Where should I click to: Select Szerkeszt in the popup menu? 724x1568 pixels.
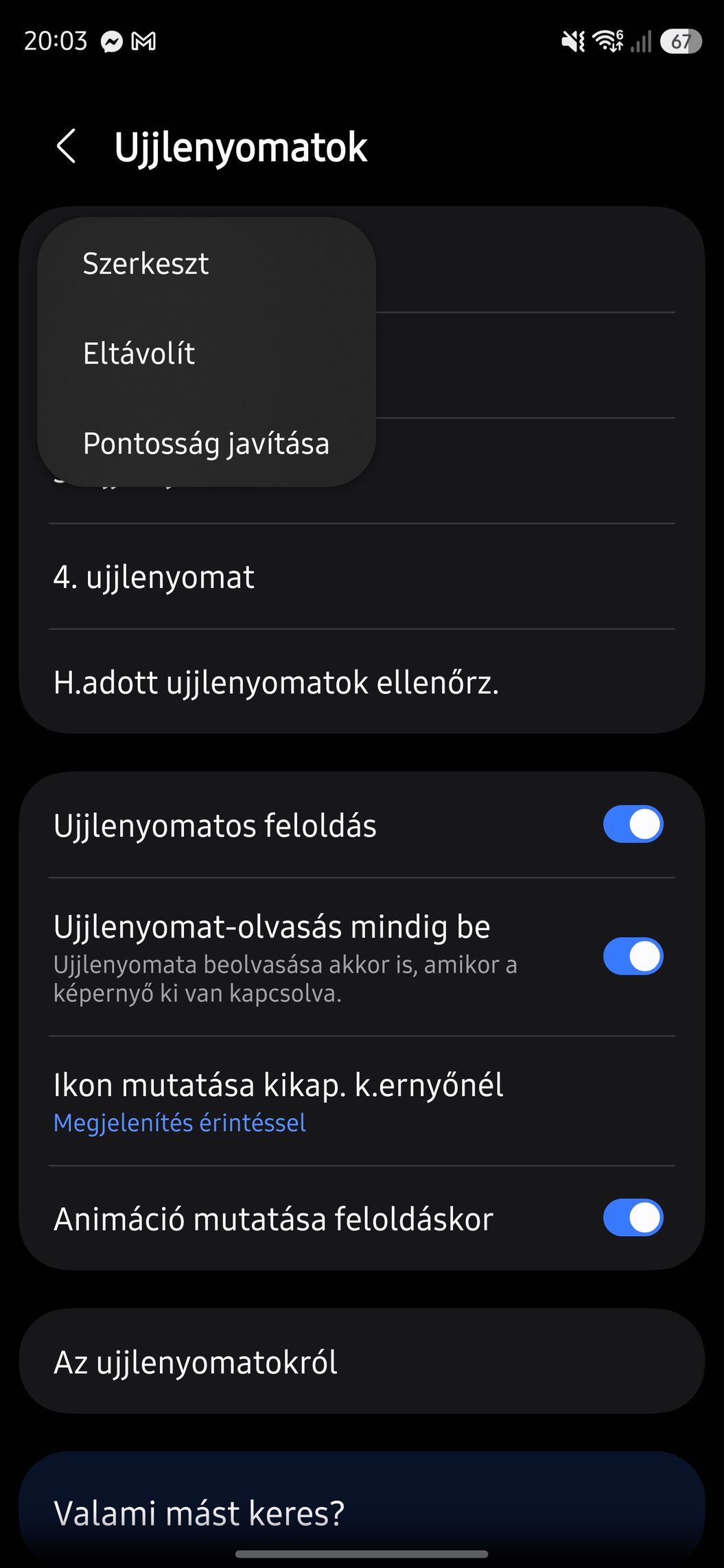(145, 264)
